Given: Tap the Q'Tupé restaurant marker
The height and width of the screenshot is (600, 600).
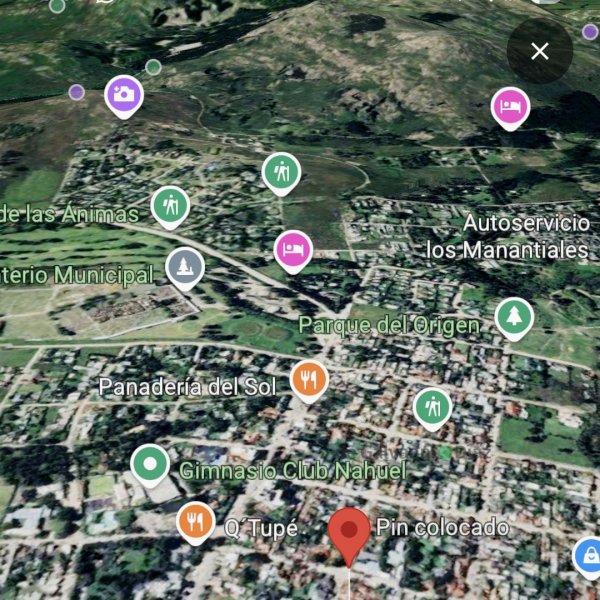Looking at the screenshot, I should pyautogui.click(x=195, y=521).
